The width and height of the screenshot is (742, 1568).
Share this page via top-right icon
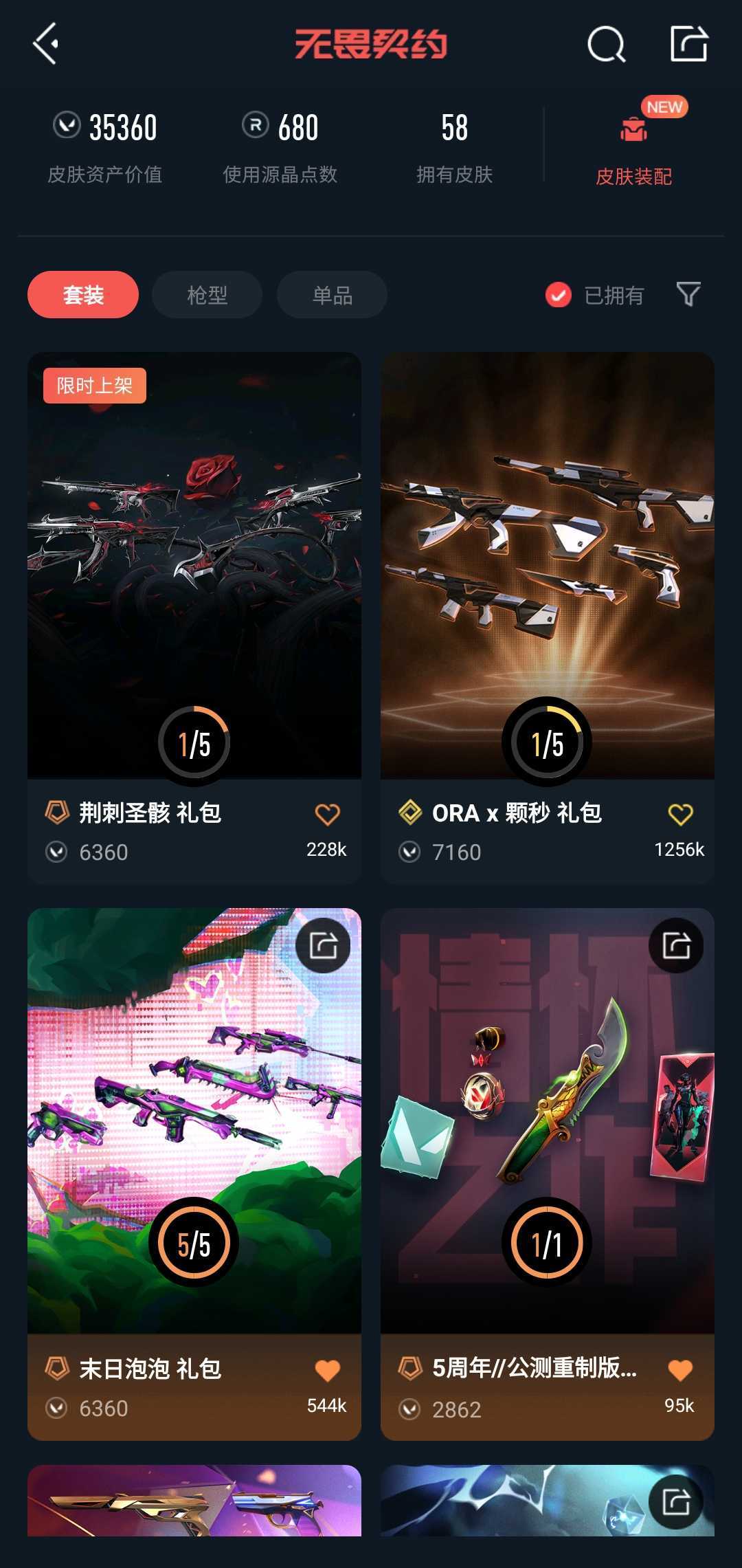pos(688,44)
